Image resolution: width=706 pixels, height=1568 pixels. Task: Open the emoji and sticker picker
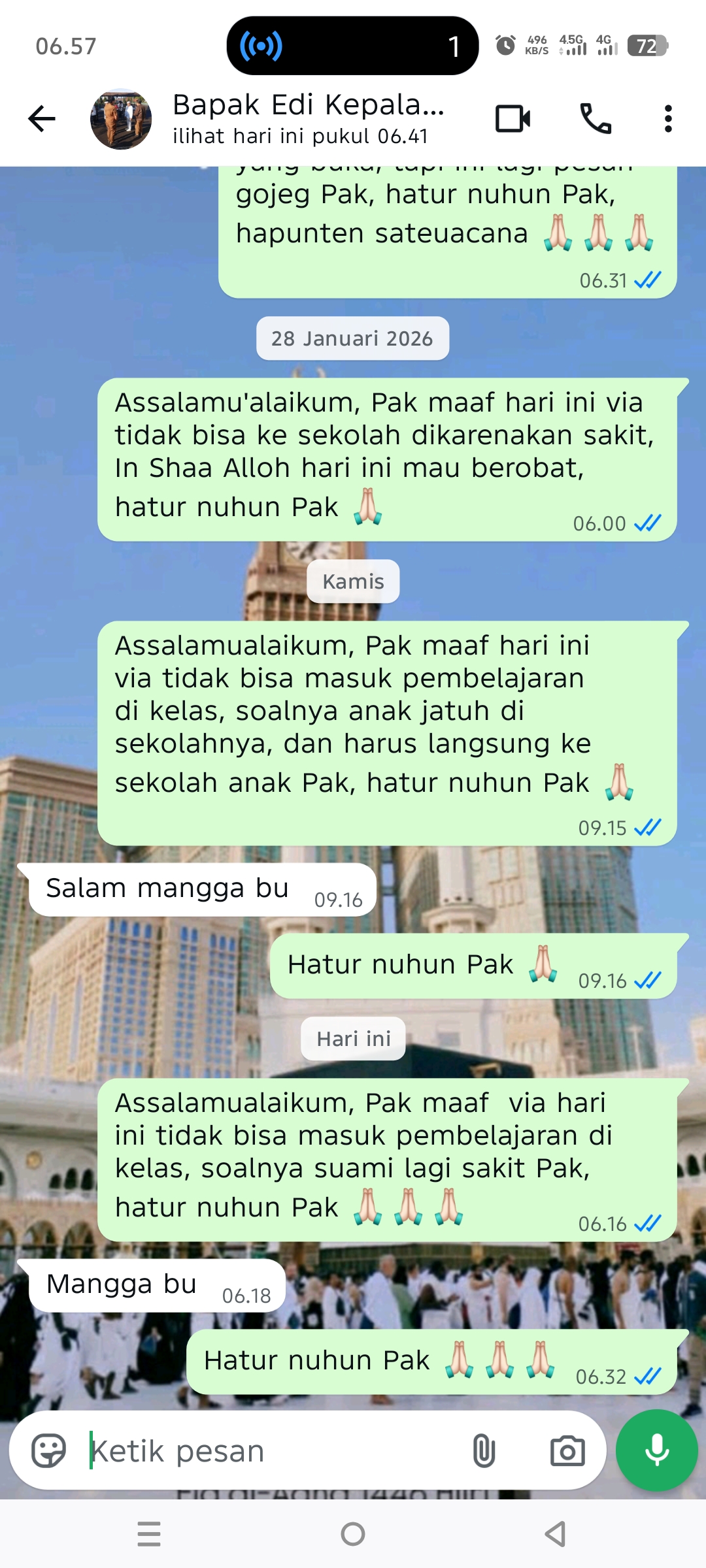[49, 1451]
